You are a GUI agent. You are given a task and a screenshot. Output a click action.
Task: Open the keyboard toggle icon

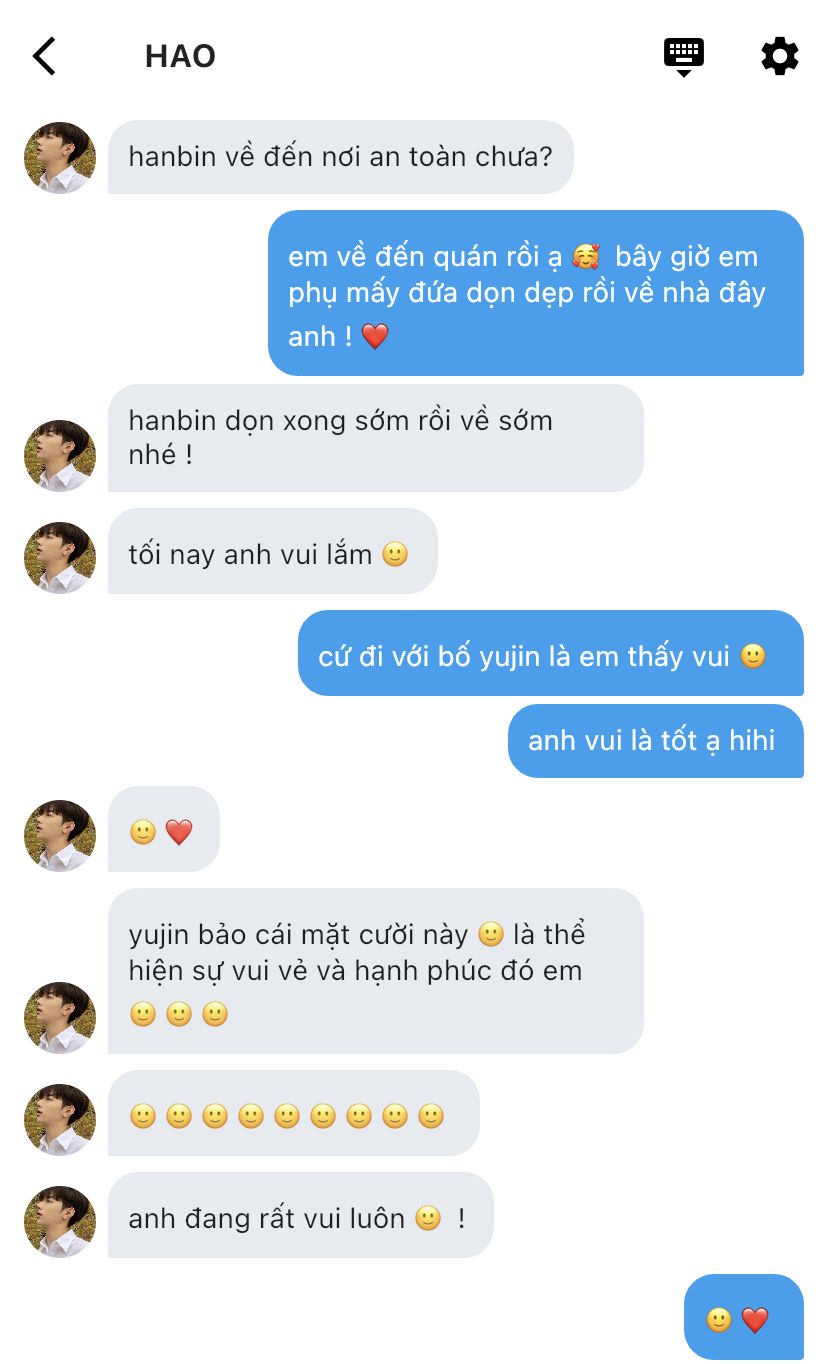684,57
